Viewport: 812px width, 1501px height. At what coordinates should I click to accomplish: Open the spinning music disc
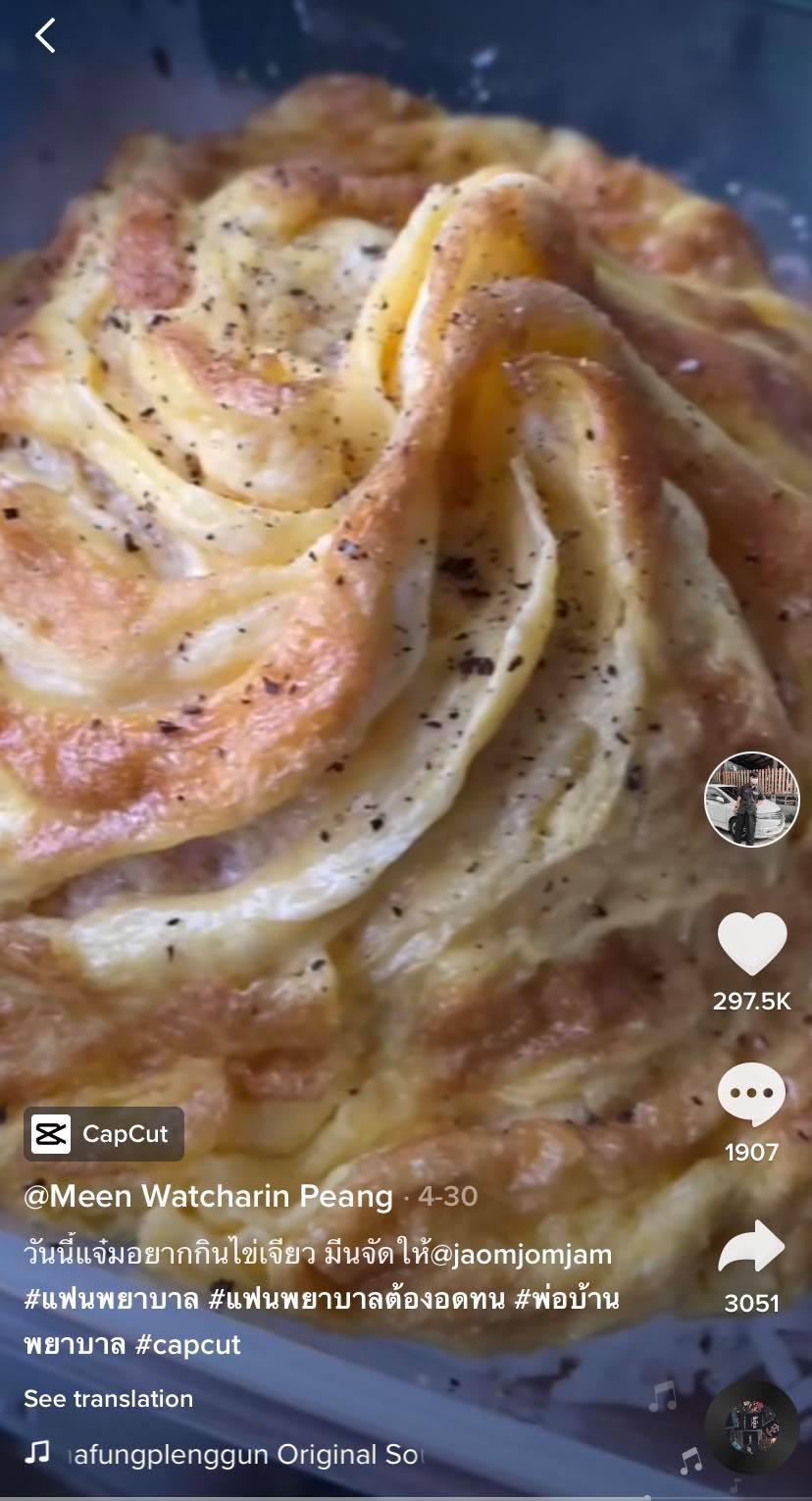pos(751,1426)
